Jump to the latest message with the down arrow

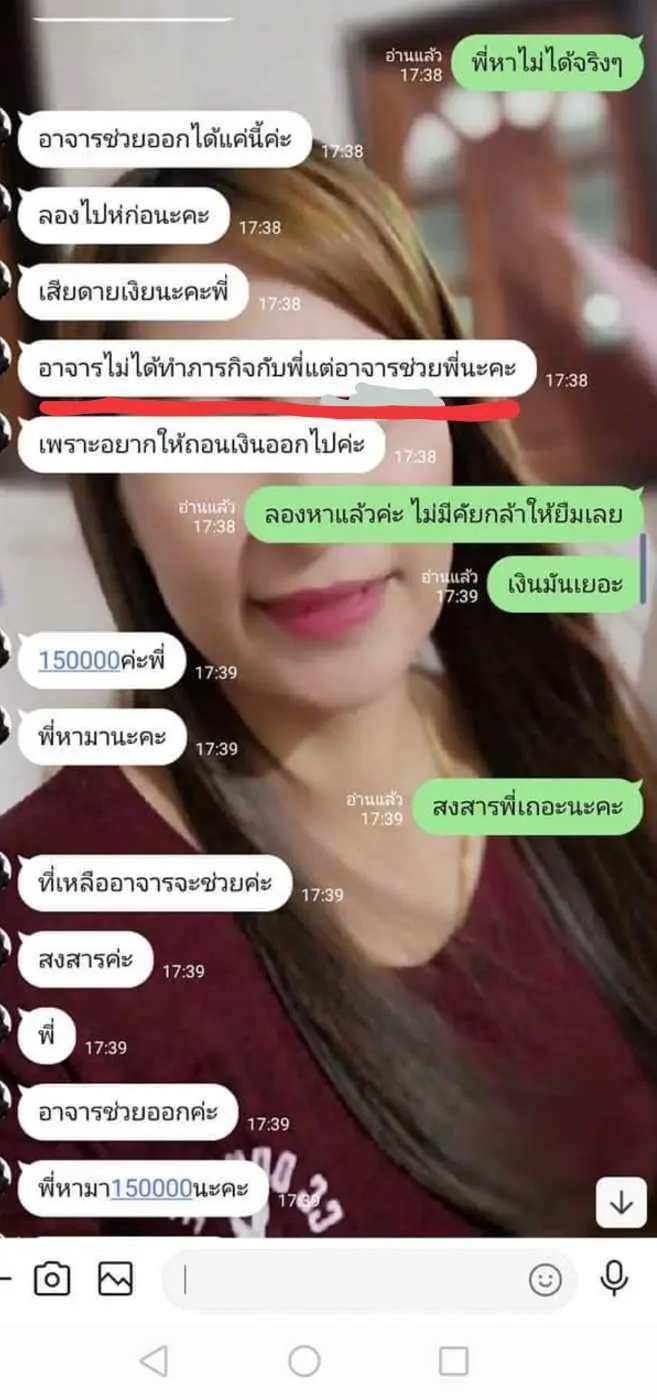[621, 1203]
